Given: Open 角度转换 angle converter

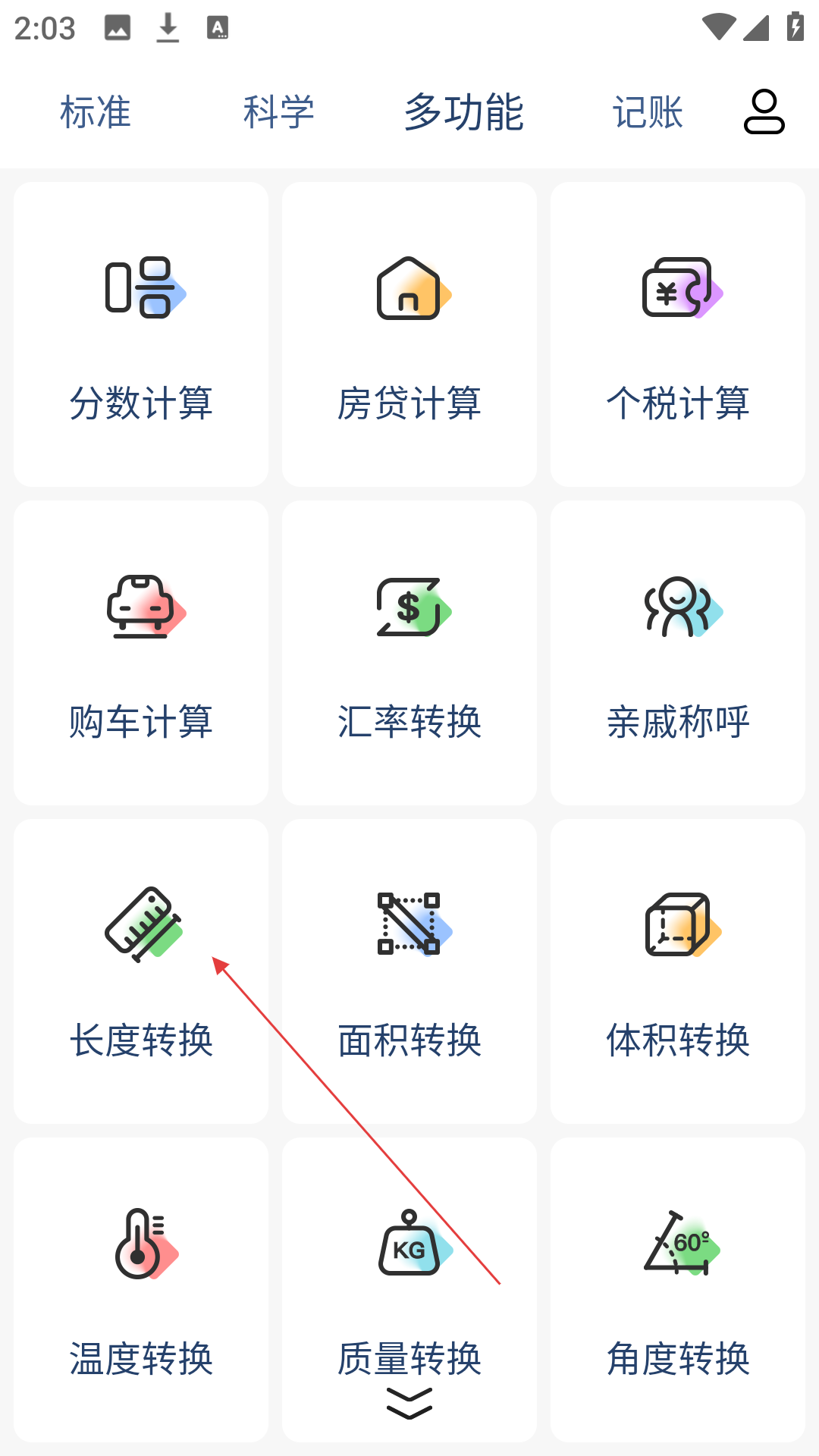Looking at the screenshot, I should 678,1289.
